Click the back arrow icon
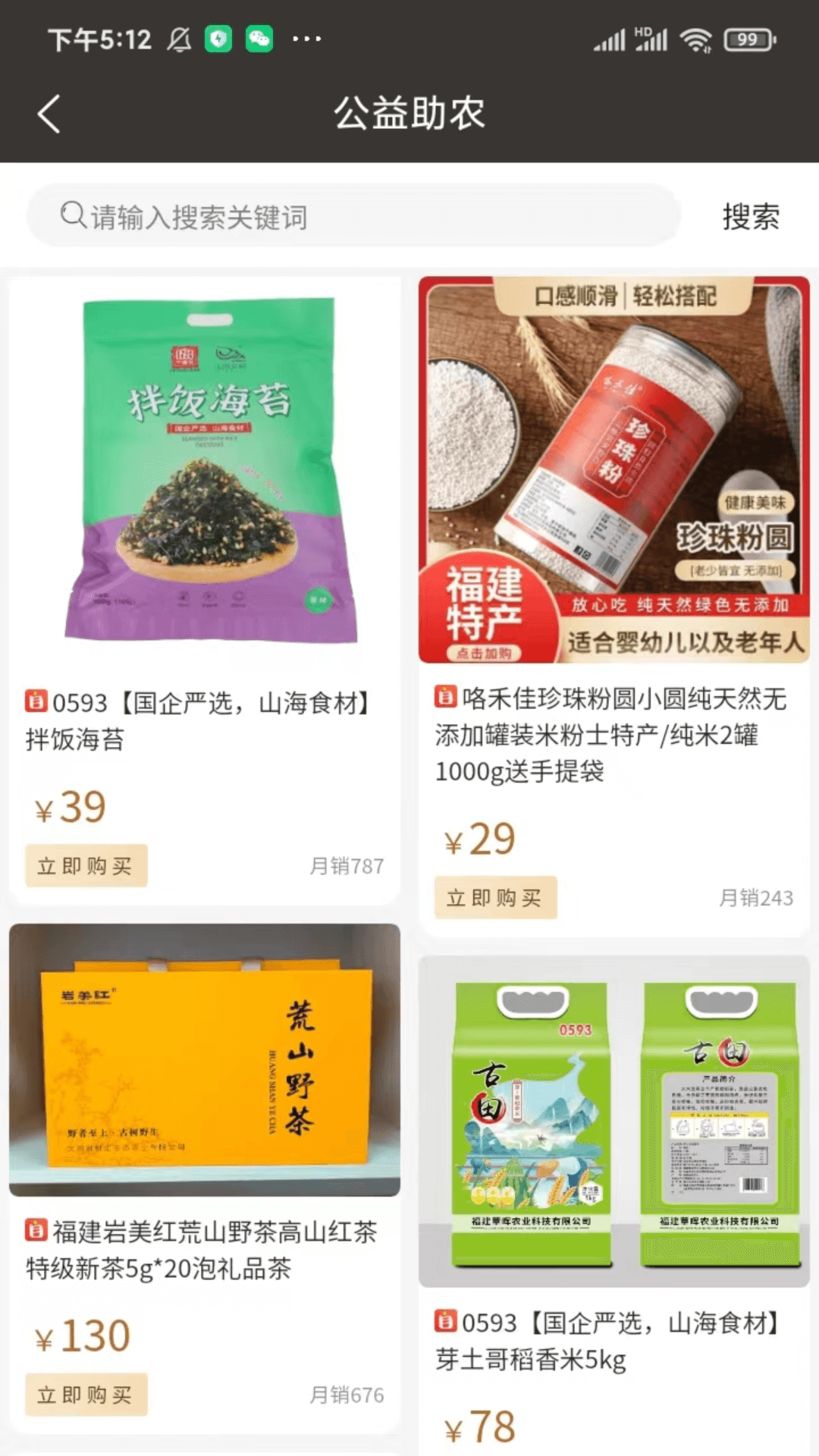The height and width of the screenshot is (1456, 819). (49, 114)
